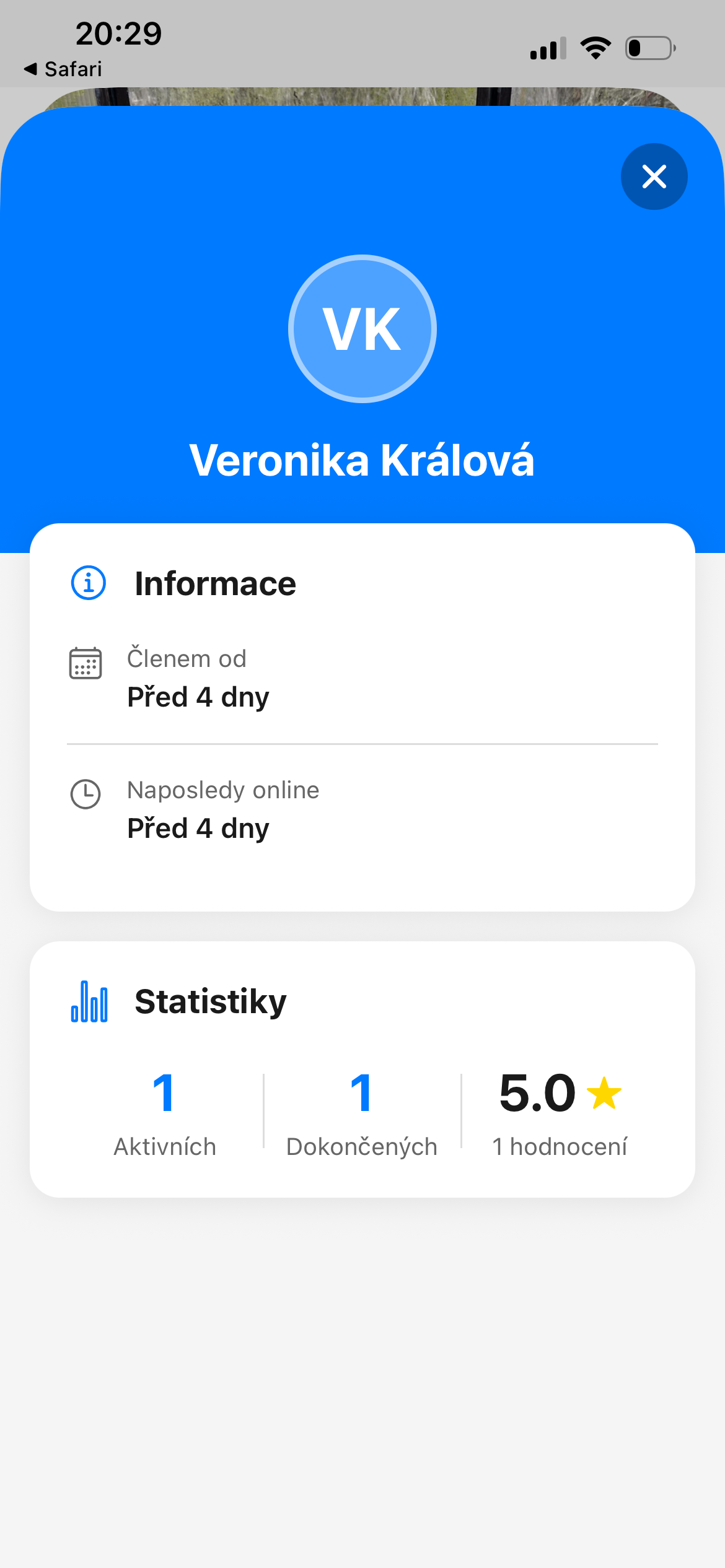Click the Informace section header

(x=216, y=582)
